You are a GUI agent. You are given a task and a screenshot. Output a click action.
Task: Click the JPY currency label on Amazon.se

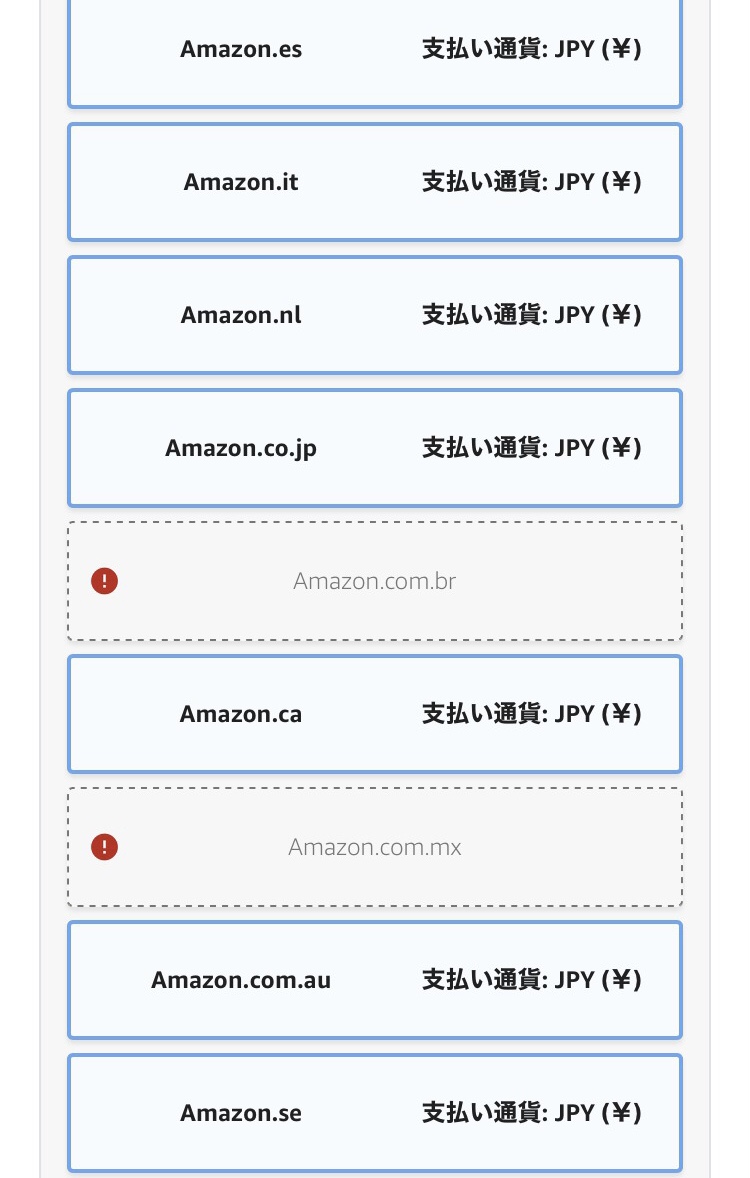pos(533,1113)
